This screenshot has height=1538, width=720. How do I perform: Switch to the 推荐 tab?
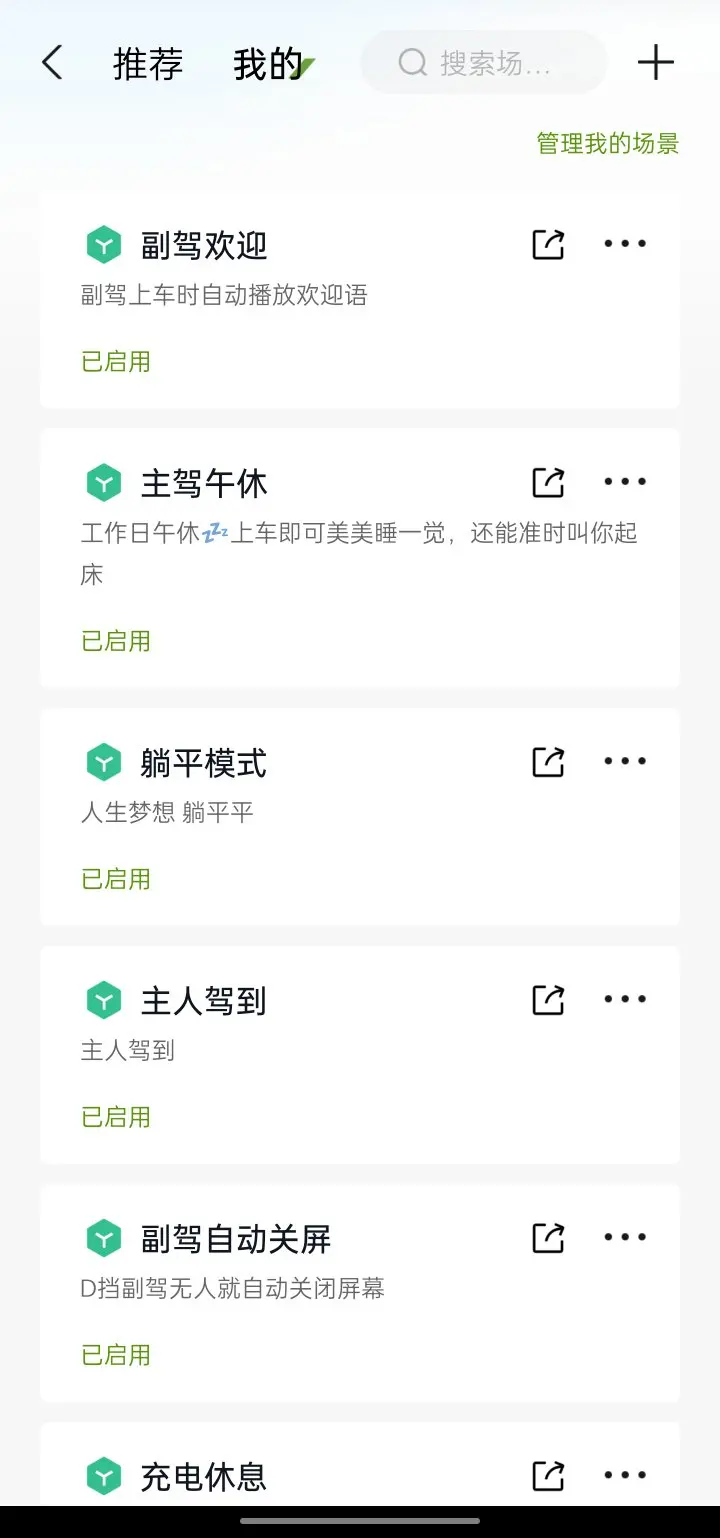pos(148,64)
